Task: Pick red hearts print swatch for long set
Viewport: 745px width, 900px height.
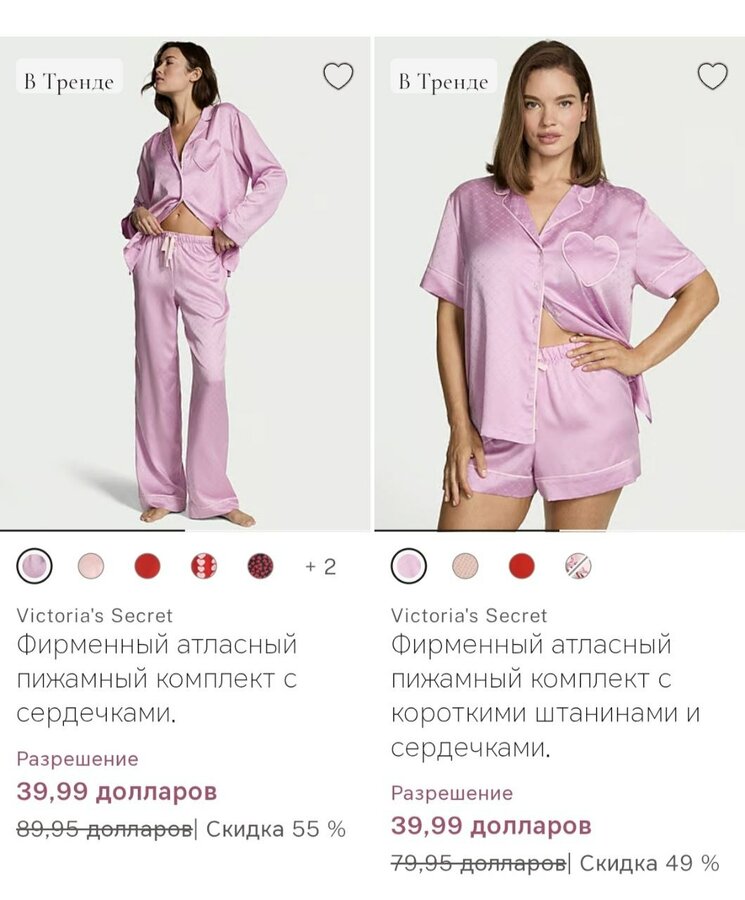Action: (x=204, y=566)
